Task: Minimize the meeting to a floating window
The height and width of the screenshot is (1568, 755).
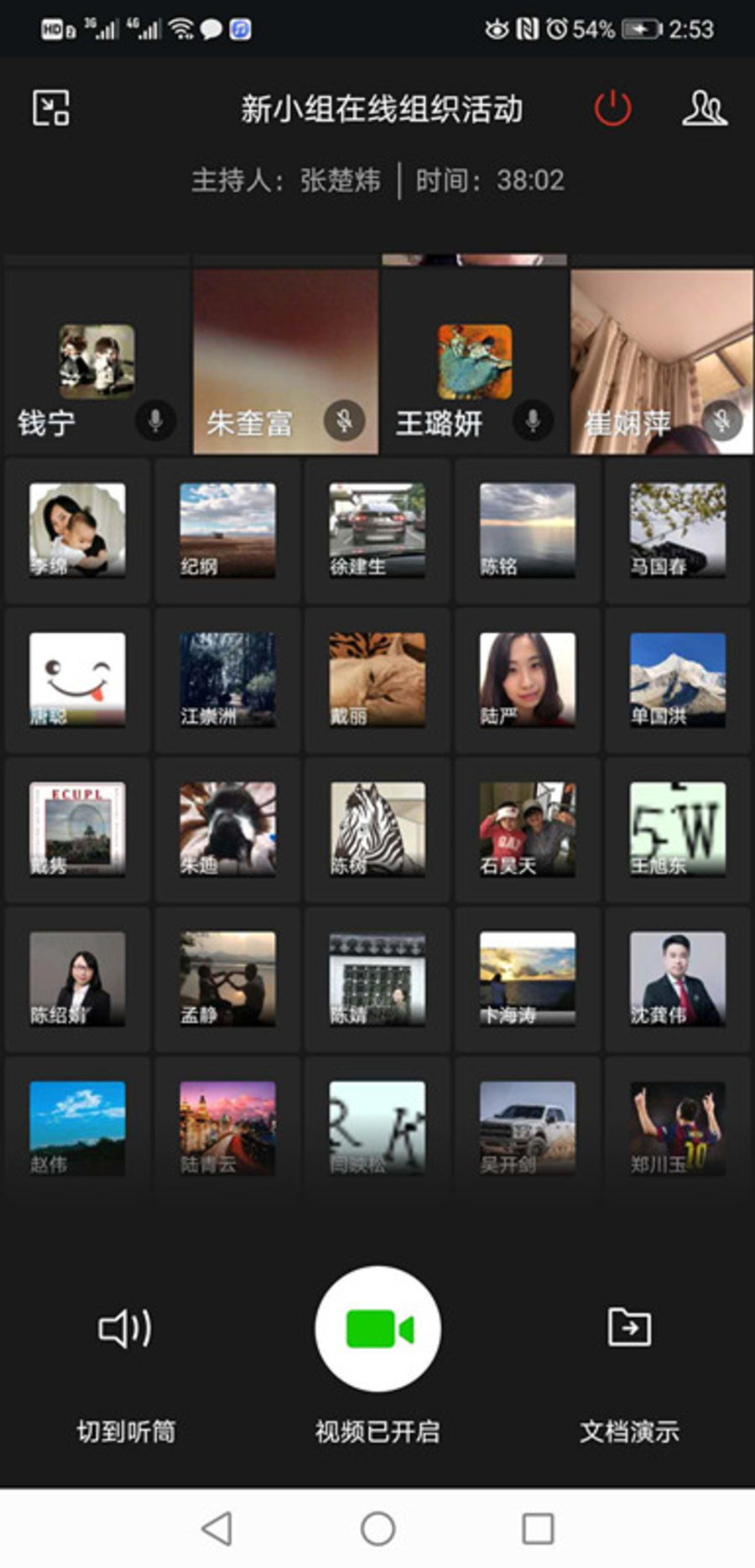Action: pos(51,108)
